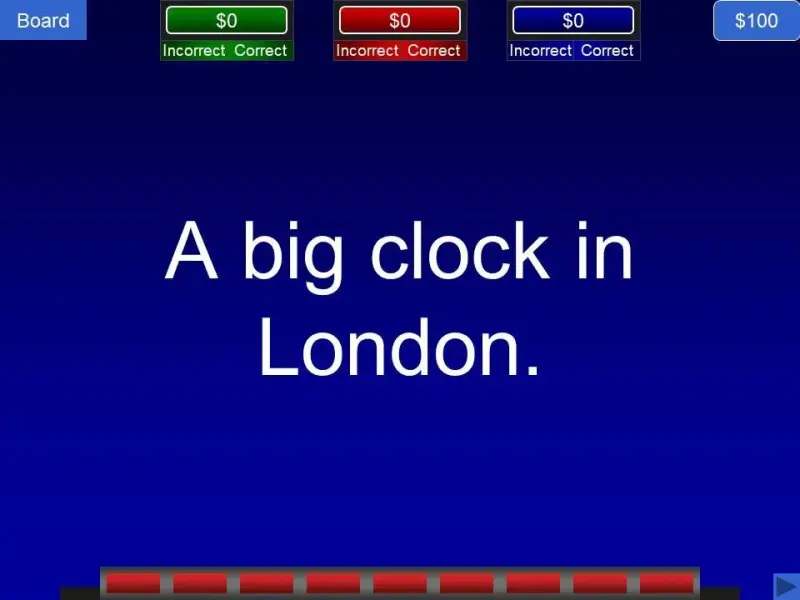Advance with the next arrow

pos(785,585)
